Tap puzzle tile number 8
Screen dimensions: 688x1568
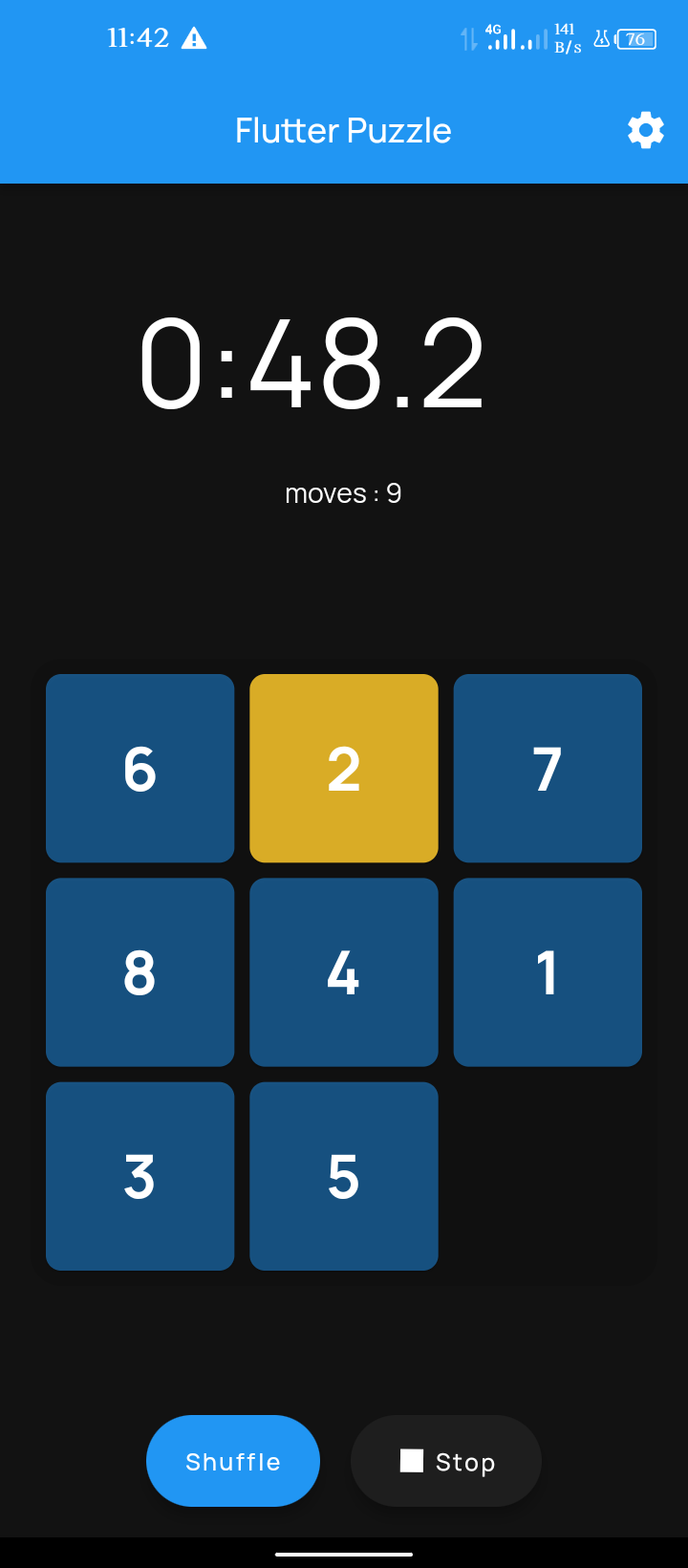[140, 971]
